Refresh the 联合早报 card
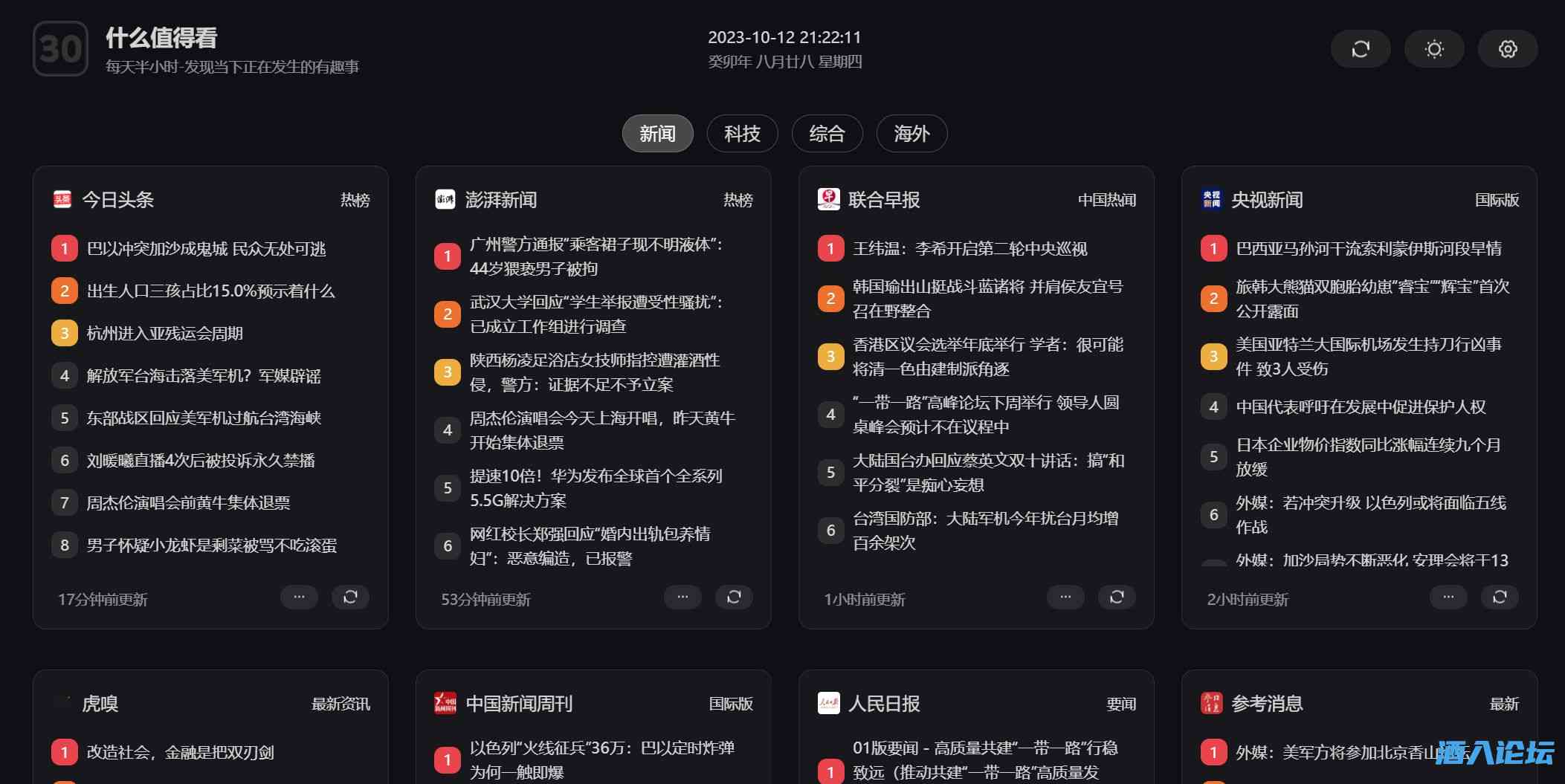1565x784 pixels. (1116, 597)
